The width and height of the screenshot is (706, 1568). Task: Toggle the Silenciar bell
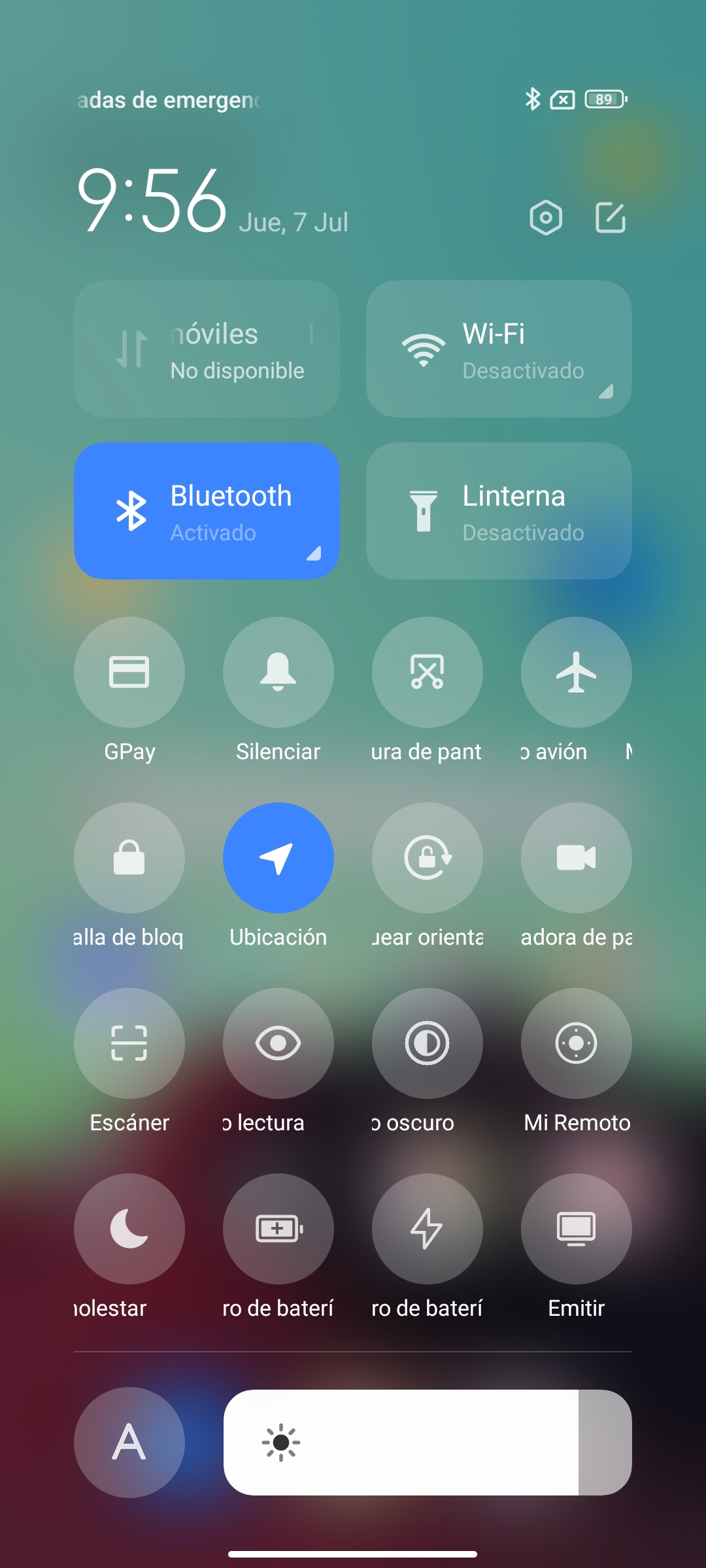pyautogui.click(x=278, y=672)
